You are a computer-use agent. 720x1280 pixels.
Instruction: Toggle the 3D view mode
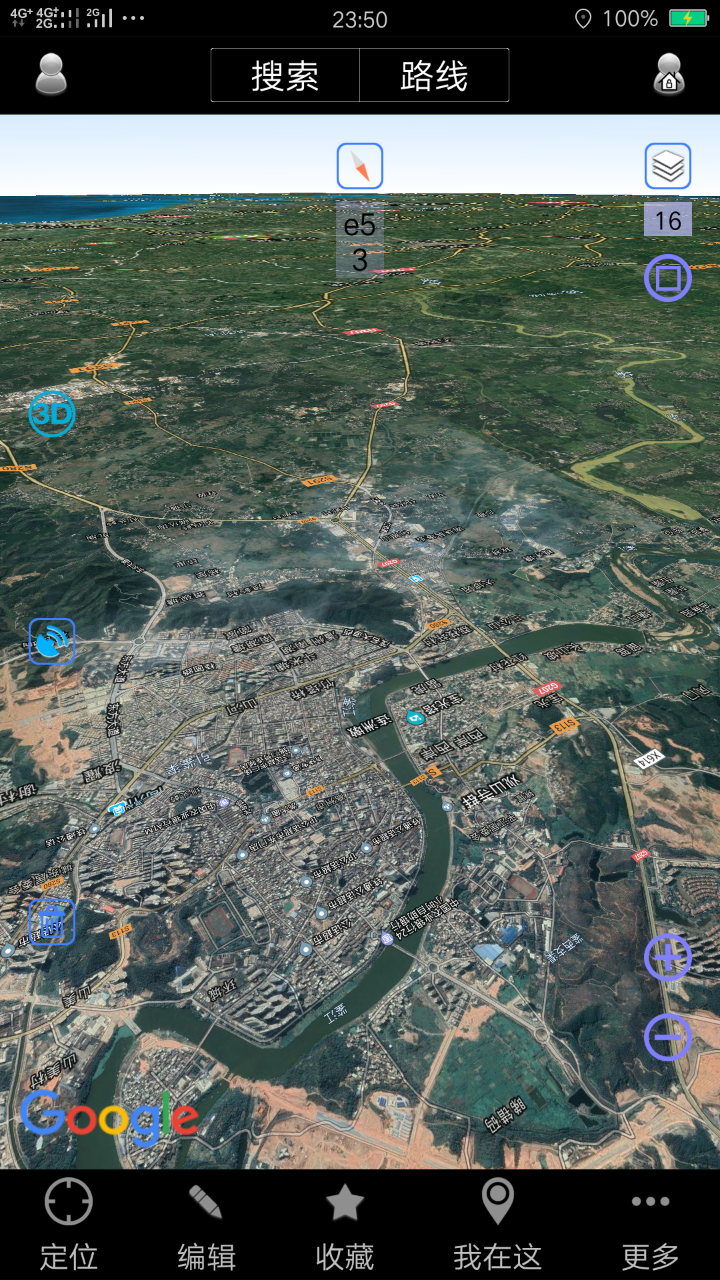coord(52,413)
